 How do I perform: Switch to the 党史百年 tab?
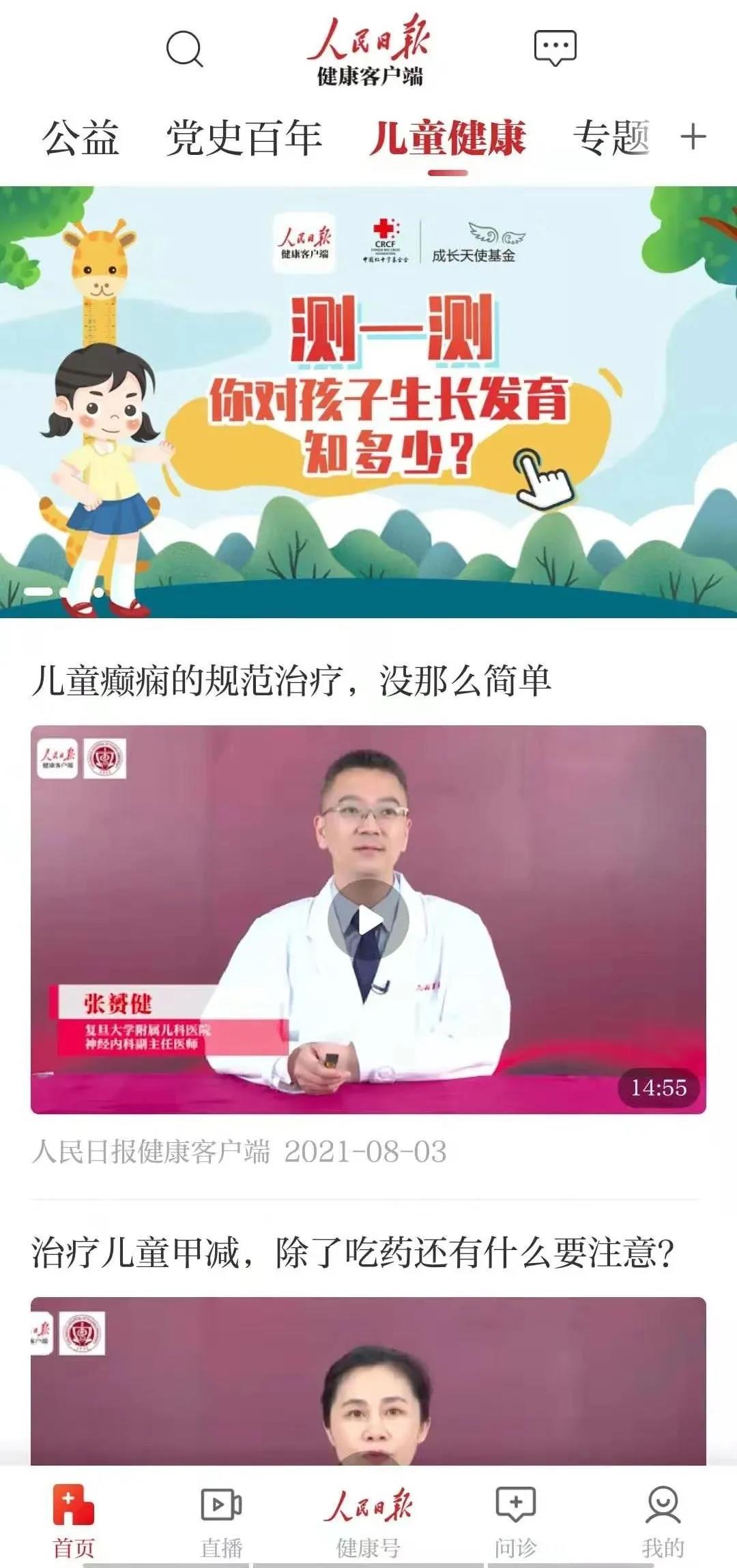coord(244,138)
